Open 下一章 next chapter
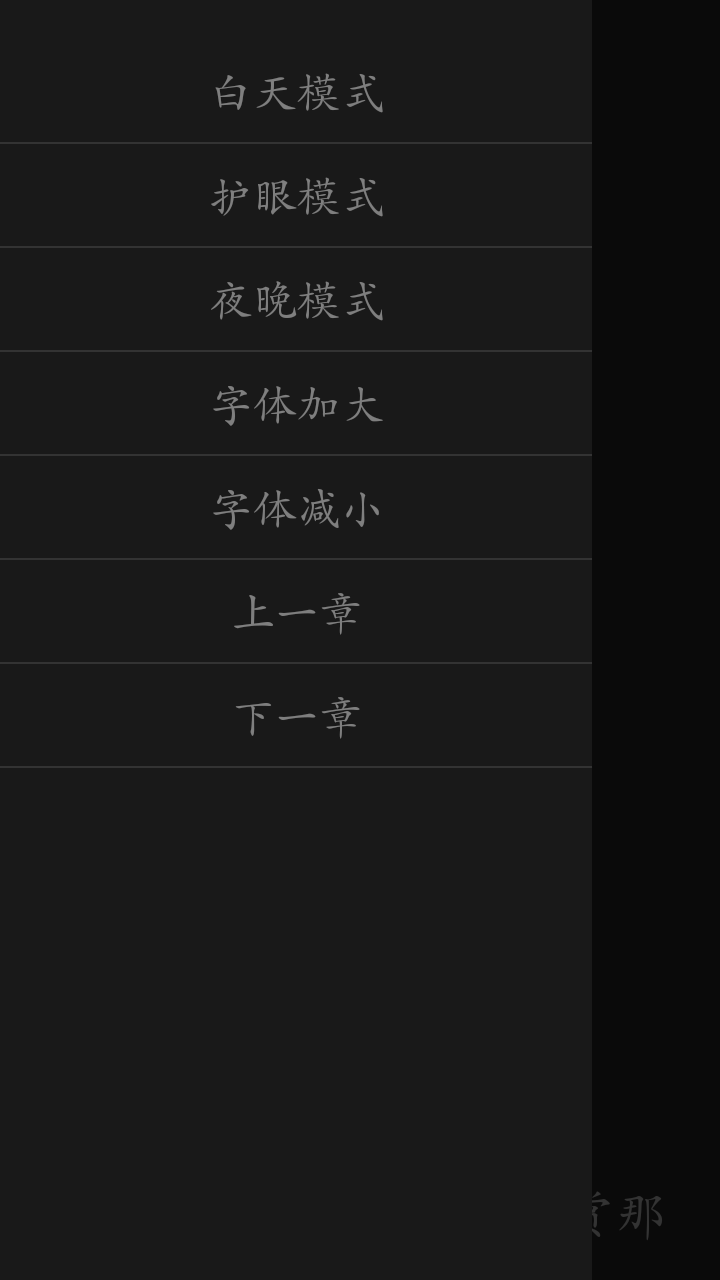The height and width of the screenshot is (1280, 720). click(297, 717)
